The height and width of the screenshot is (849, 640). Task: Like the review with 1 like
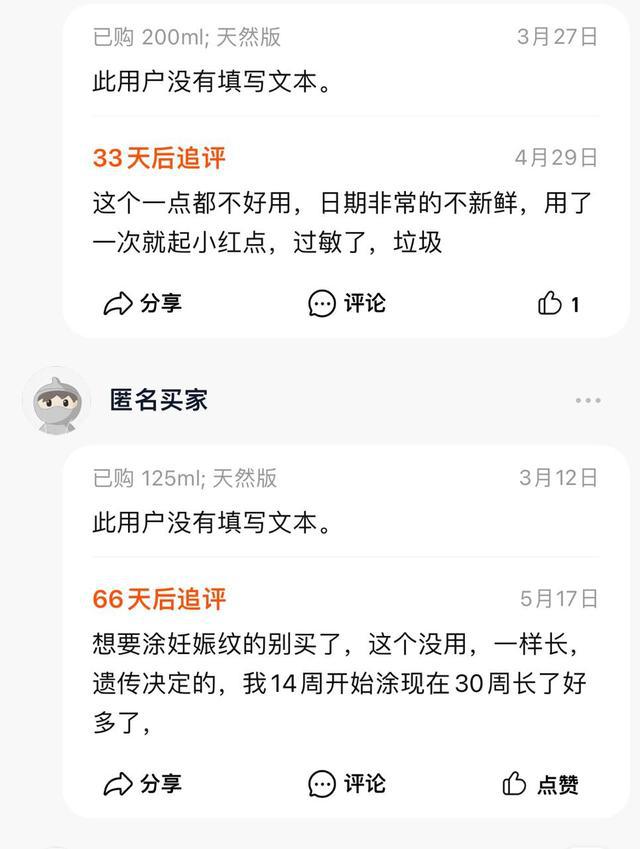click(x=558, y=304)
